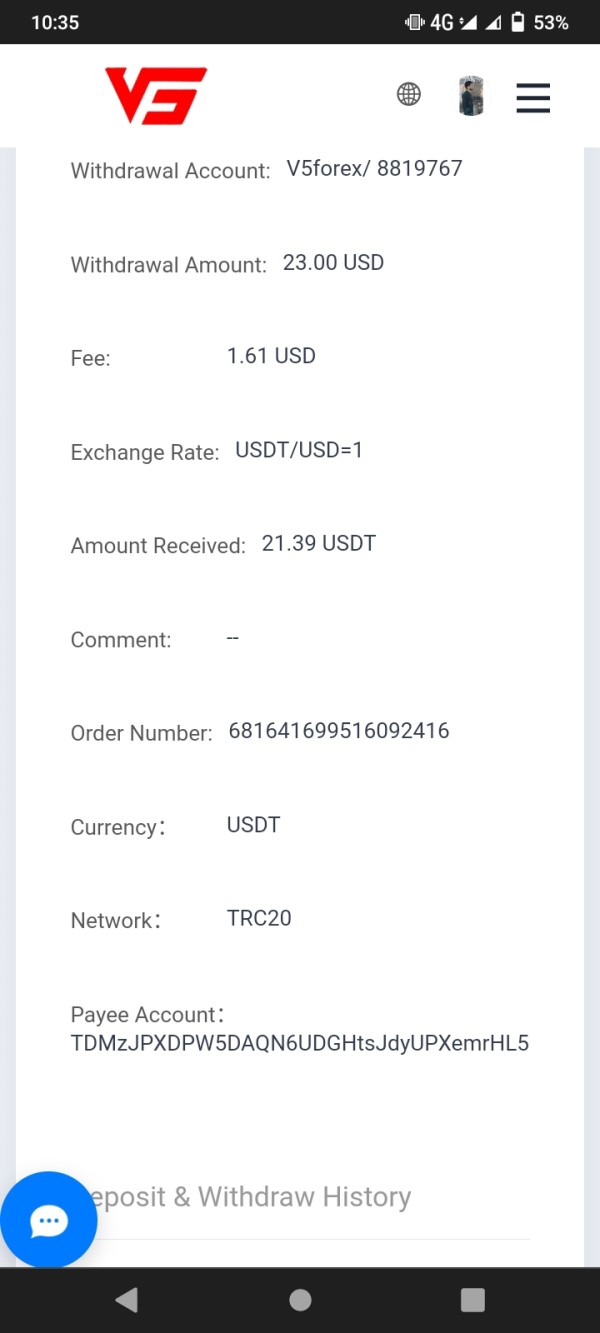
Task: Open the live chat bubble
Action: 49,1220
